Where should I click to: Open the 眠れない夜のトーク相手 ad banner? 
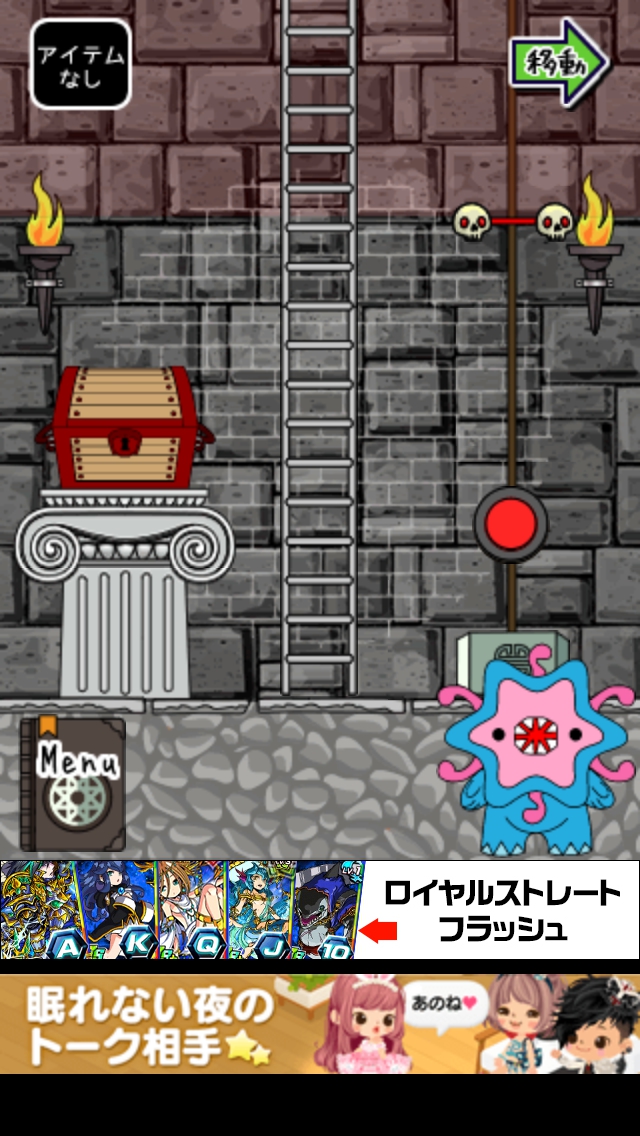[320, 1023]
